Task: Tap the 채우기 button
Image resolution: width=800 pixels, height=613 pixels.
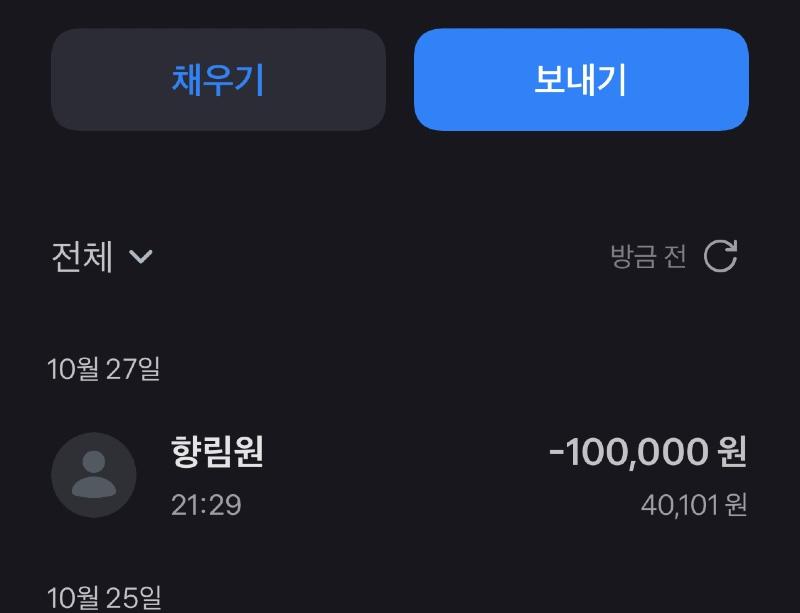Action: [x=218, y=80]
